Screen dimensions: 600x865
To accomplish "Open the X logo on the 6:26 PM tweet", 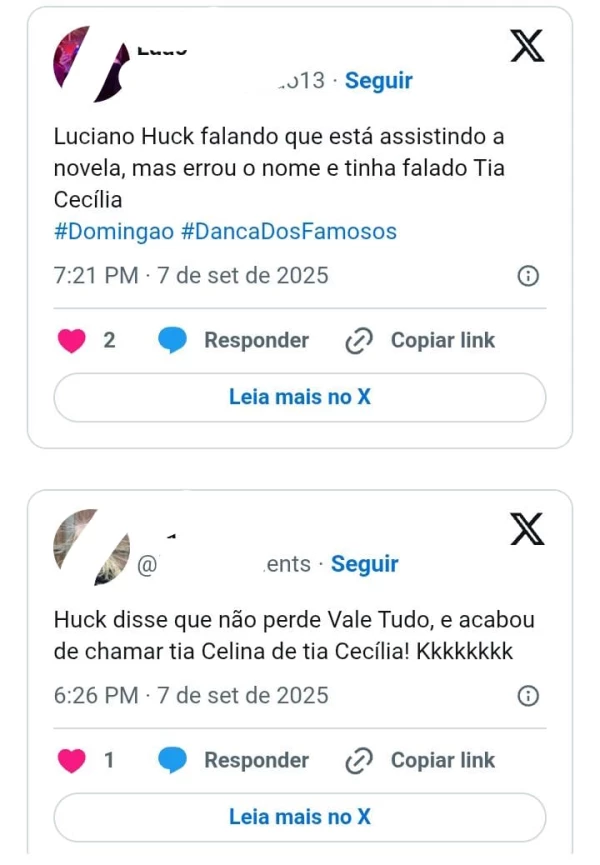I will click(x=527, y=528).
